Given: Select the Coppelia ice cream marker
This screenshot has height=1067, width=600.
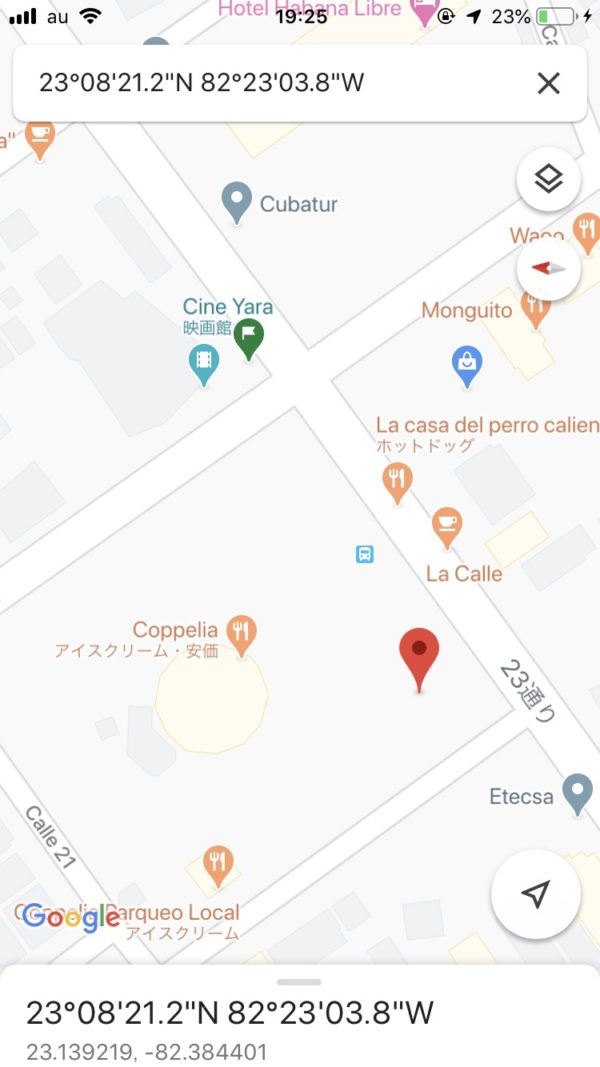Looking at the screenshot, I should pyautogui.click(x=241, y=636).
